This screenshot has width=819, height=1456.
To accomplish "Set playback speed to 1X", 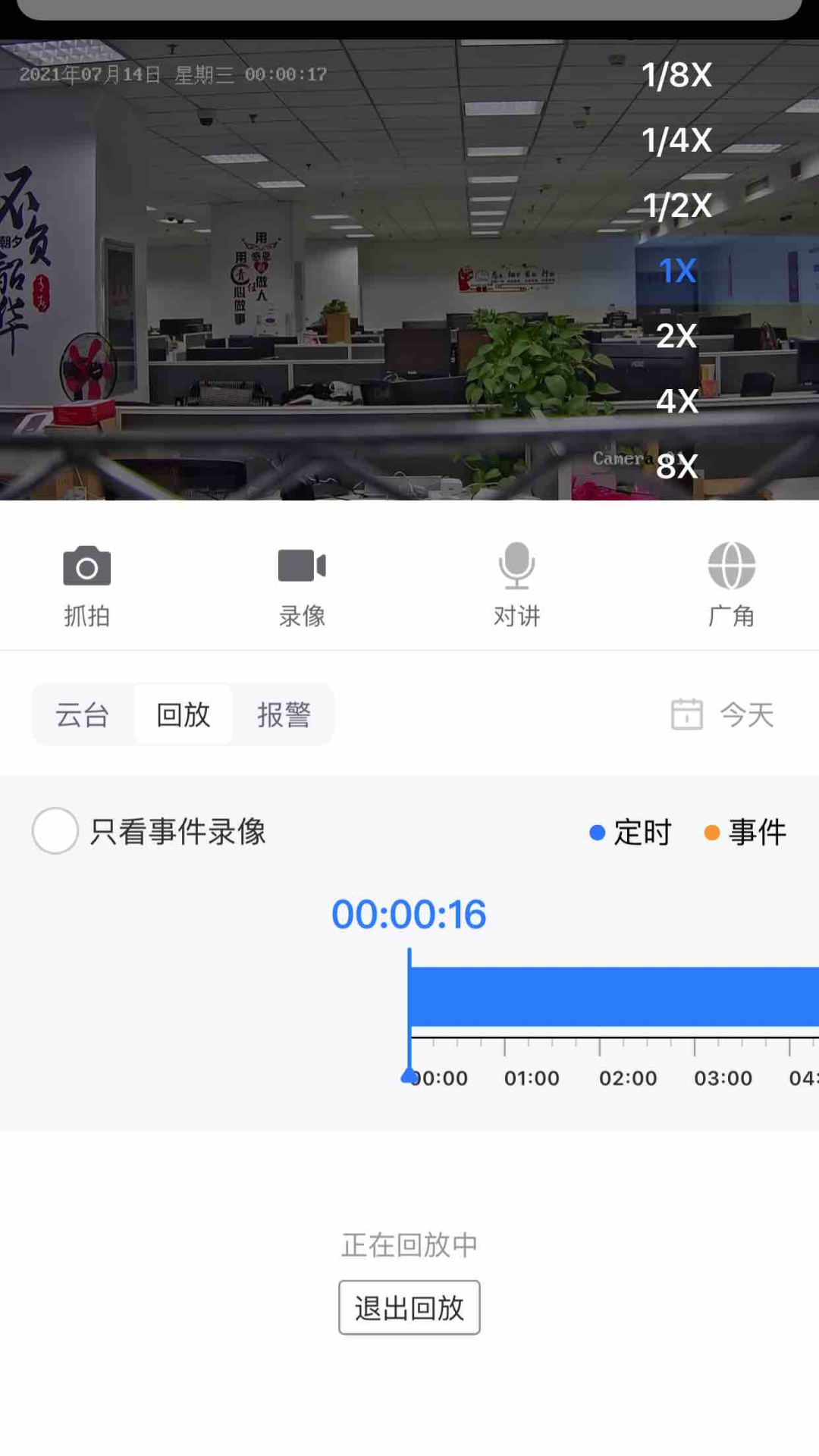I will (x=676, y=271).
